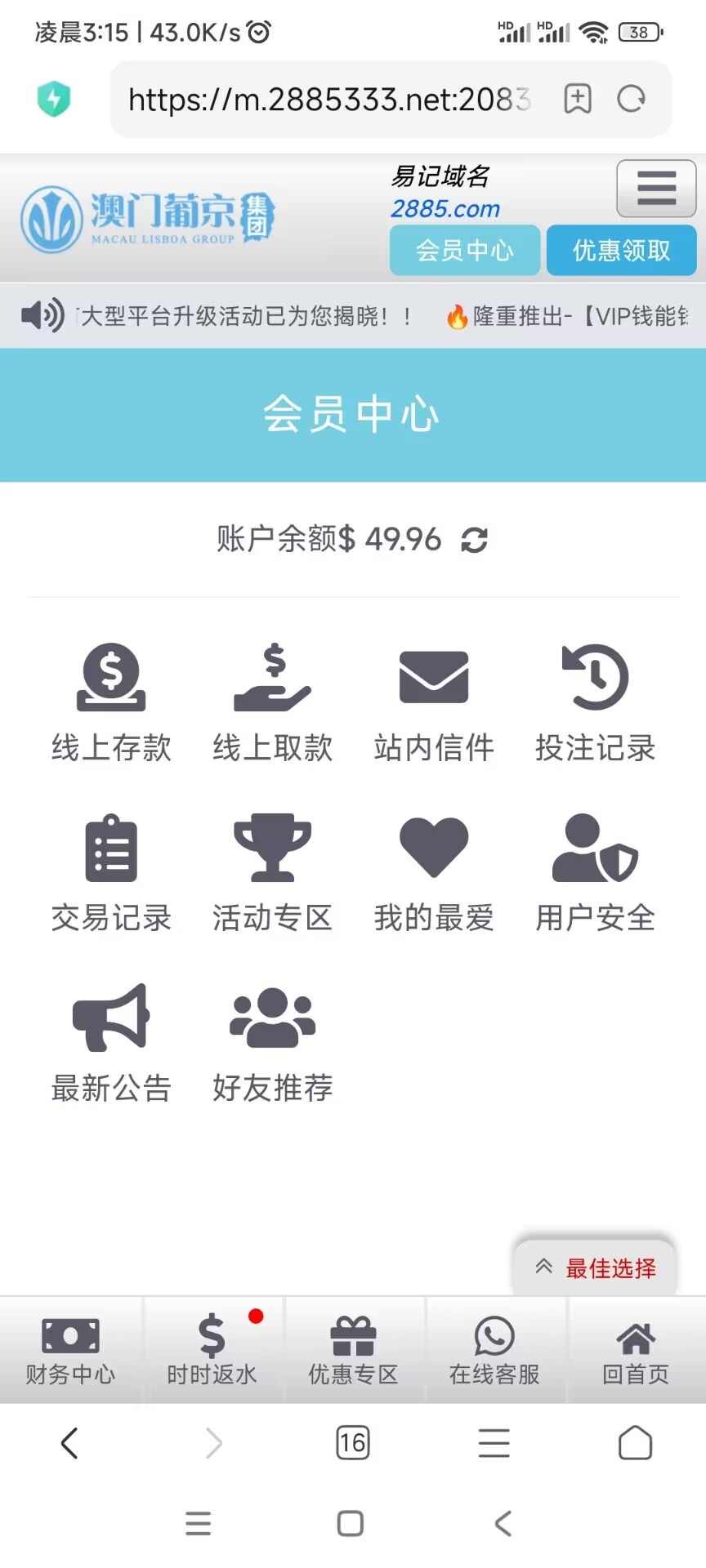Open 好友推荐 friend referral
The width and height of the screenshot is (706, 1568).
(272, 1042)
